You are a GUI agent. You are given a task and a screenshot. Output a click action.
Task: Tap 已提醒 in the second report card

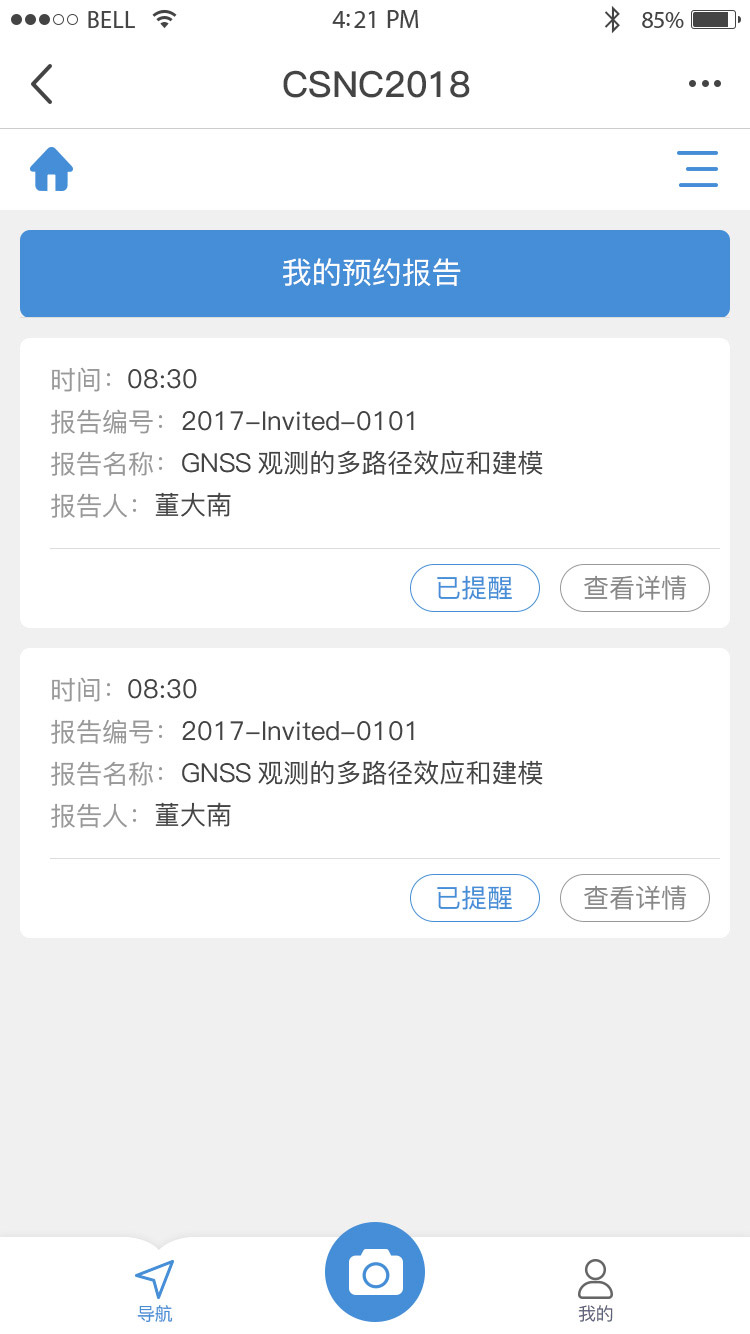[475, 898]
